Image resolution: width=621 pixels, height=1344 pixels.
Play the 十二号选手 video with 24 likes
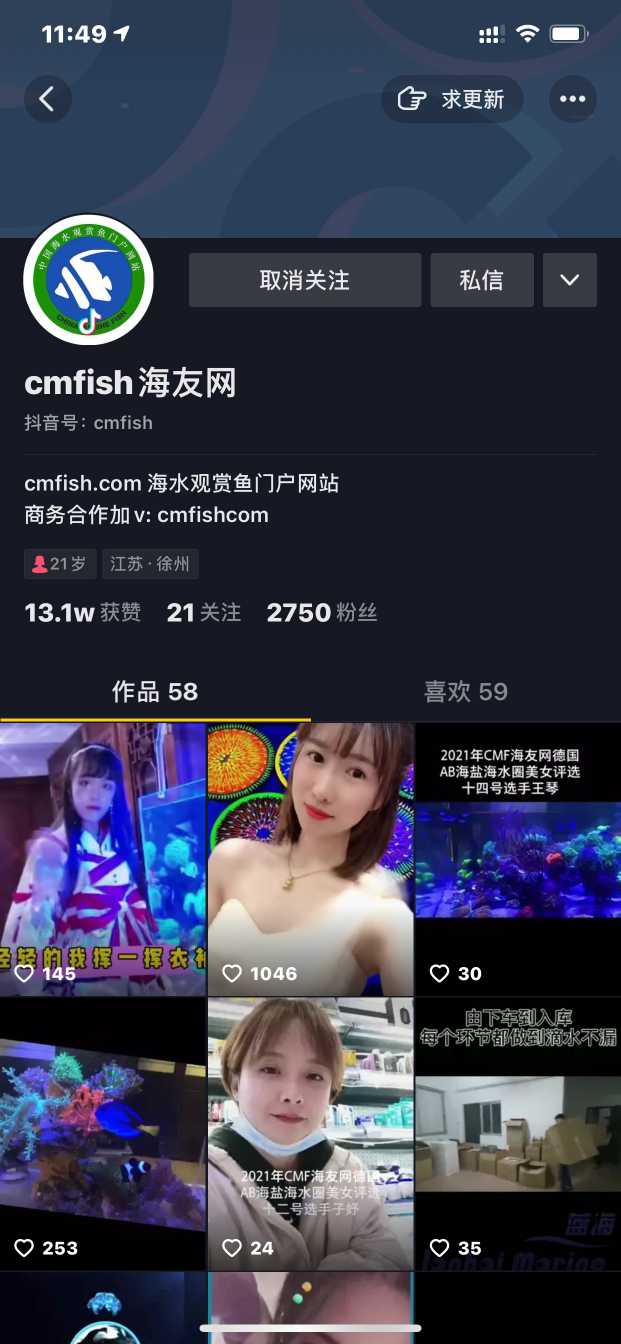[x=310, y=1133]
